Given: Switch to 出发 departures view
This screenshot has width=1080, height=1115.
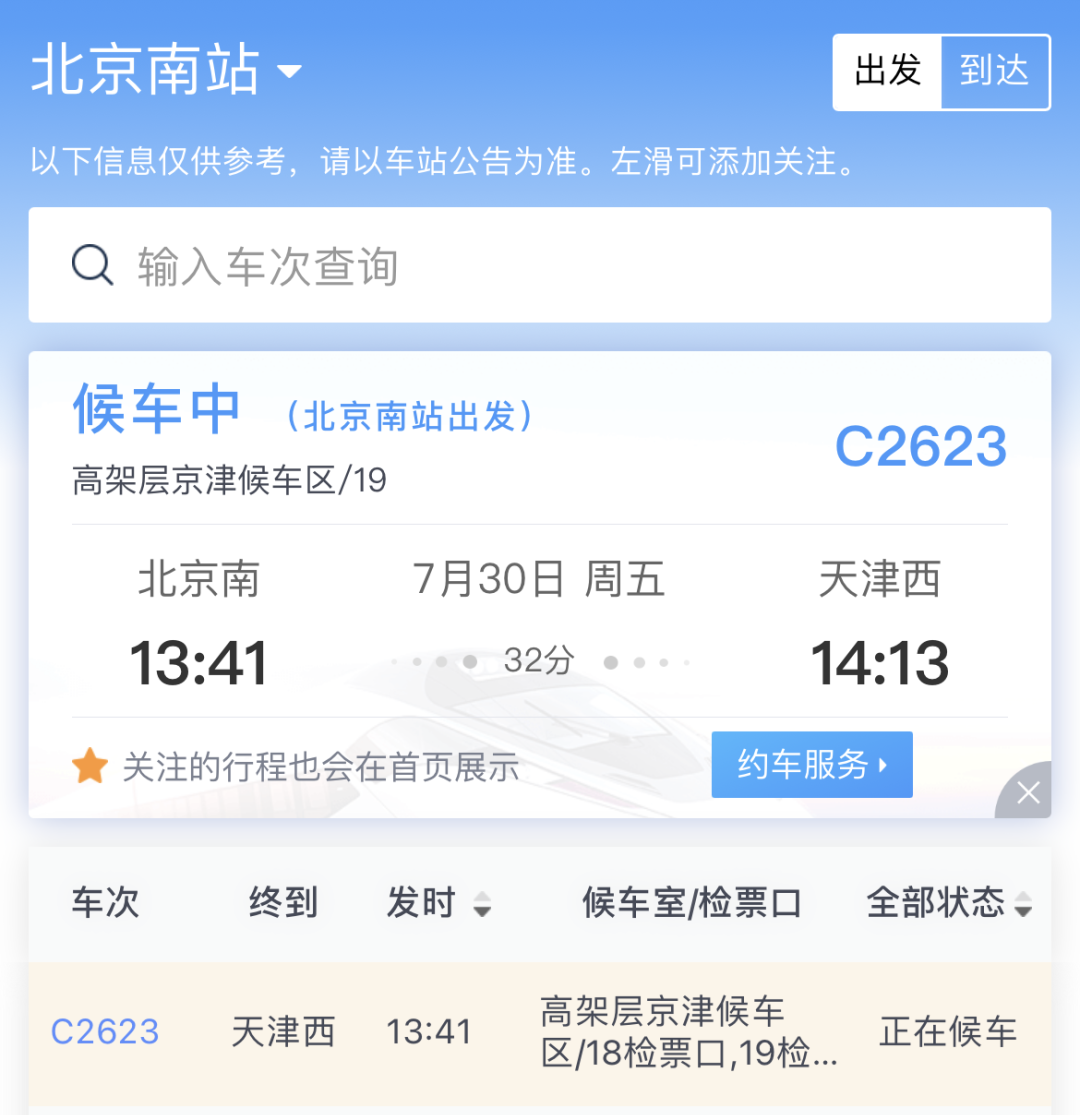Looking at the screenshot, I should (x=885, y=72).
